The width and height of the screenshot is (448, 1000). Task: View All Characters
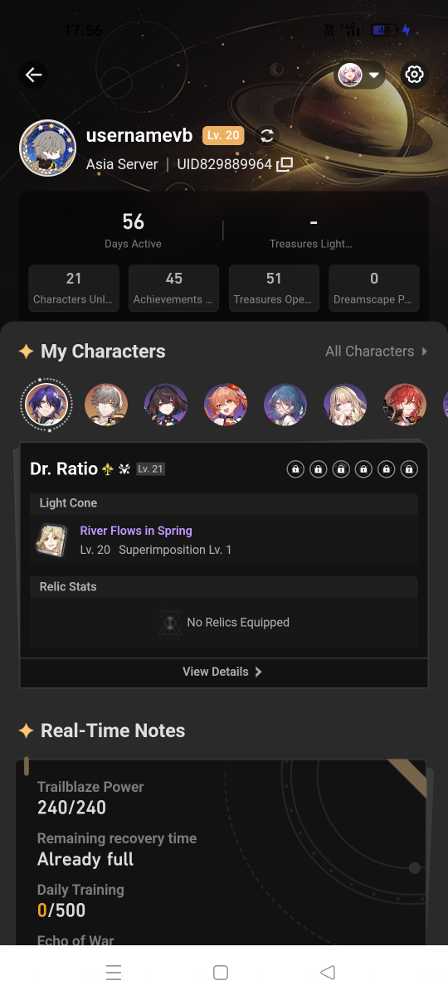pos(376,351)
